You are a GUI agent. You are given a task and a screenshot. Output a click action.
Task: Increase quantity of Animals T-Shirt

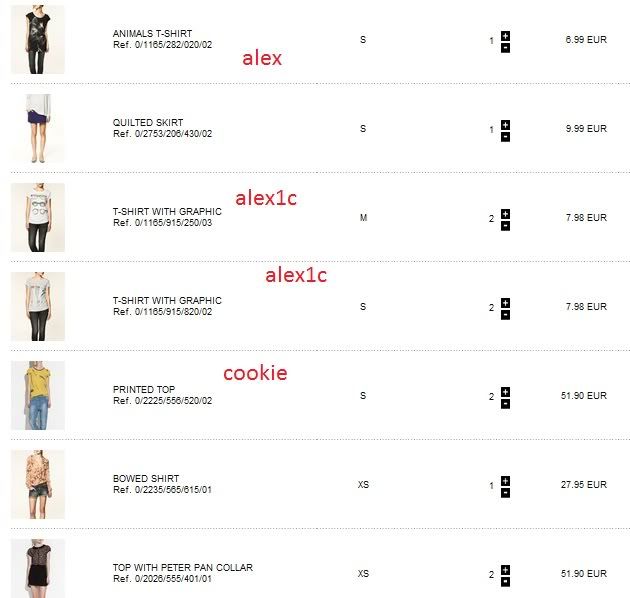[x=505, y=36]
